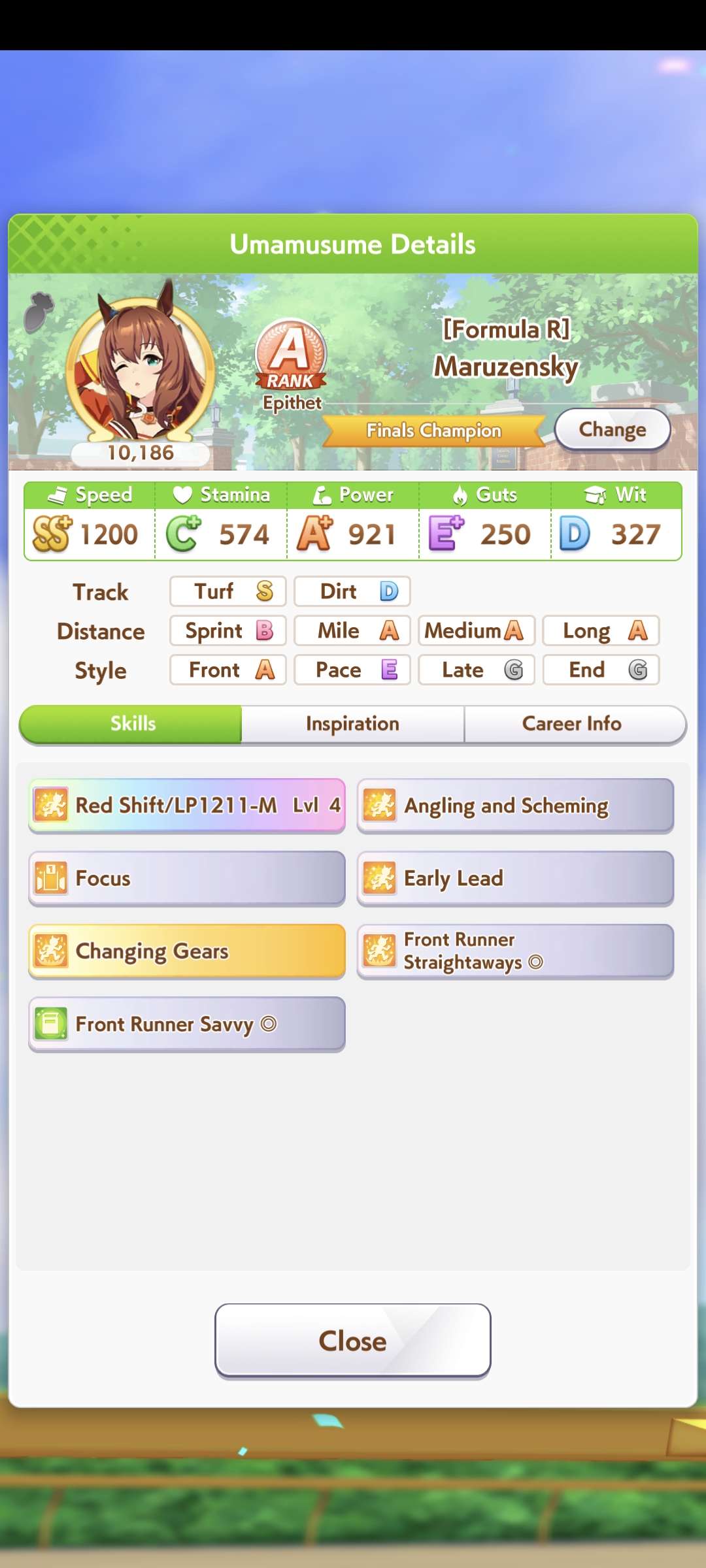Tap the Early Lead skill

point(515,878)
